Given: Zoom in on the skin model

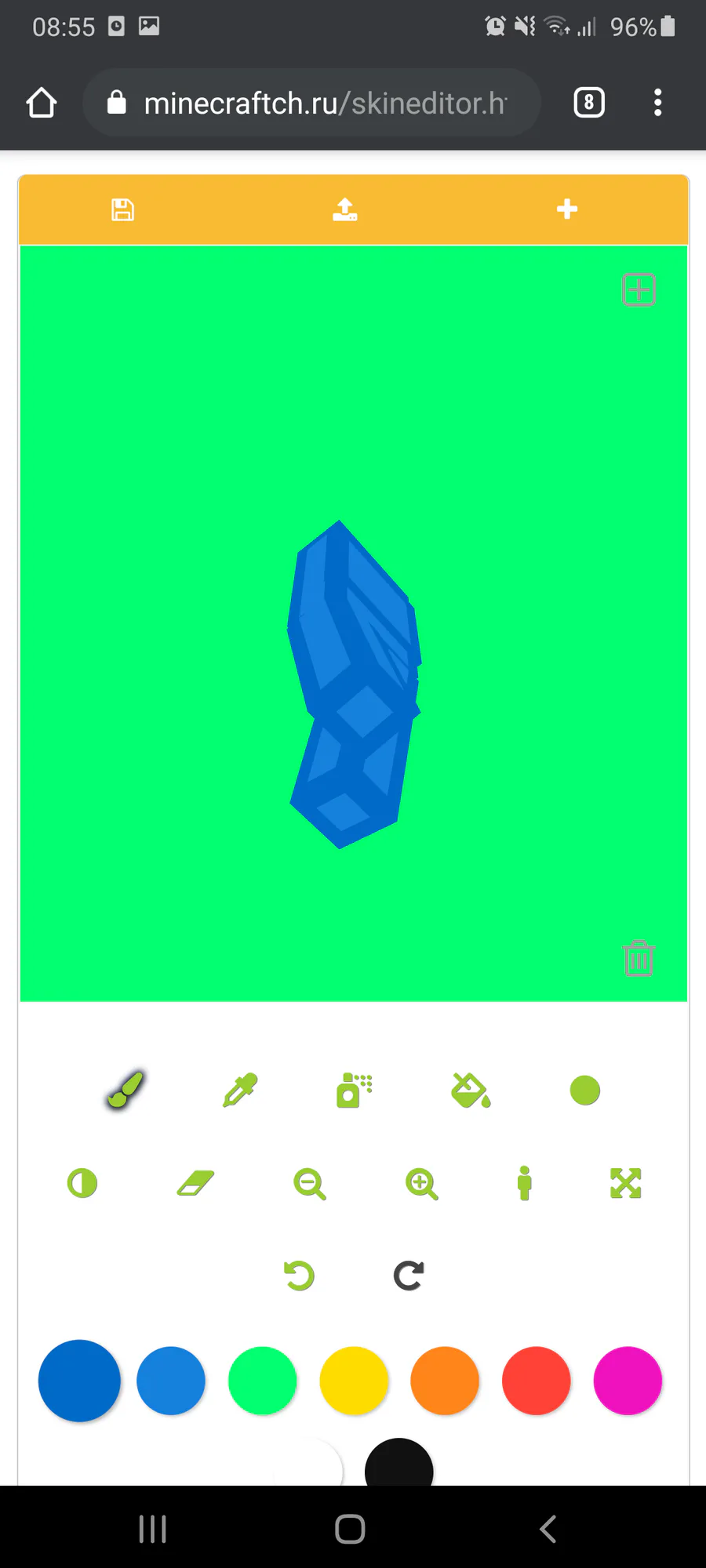Looking at the screenshot, I should [x=421, y=1184].
